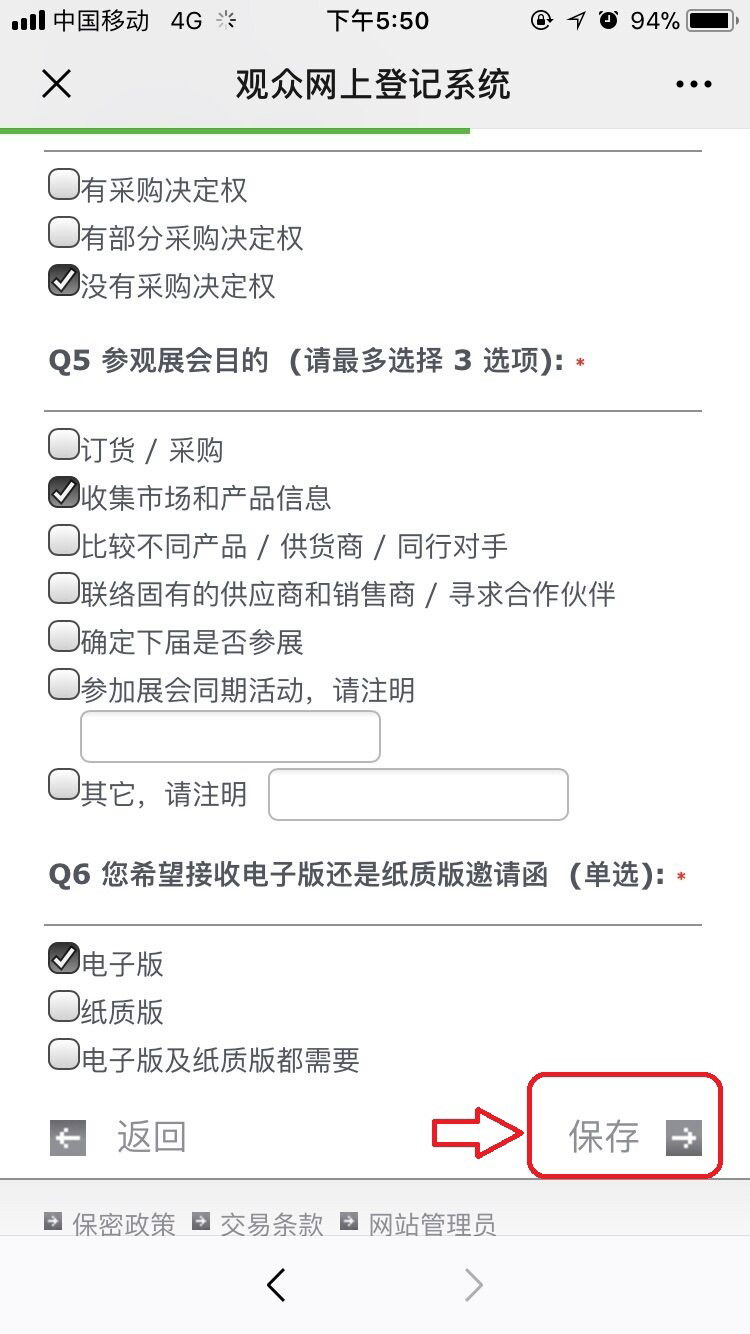Tick 确定下届是否参展 checkbox
This screenshot has width=750, height=1334.
pyautogui.click(x=64, y=636)
